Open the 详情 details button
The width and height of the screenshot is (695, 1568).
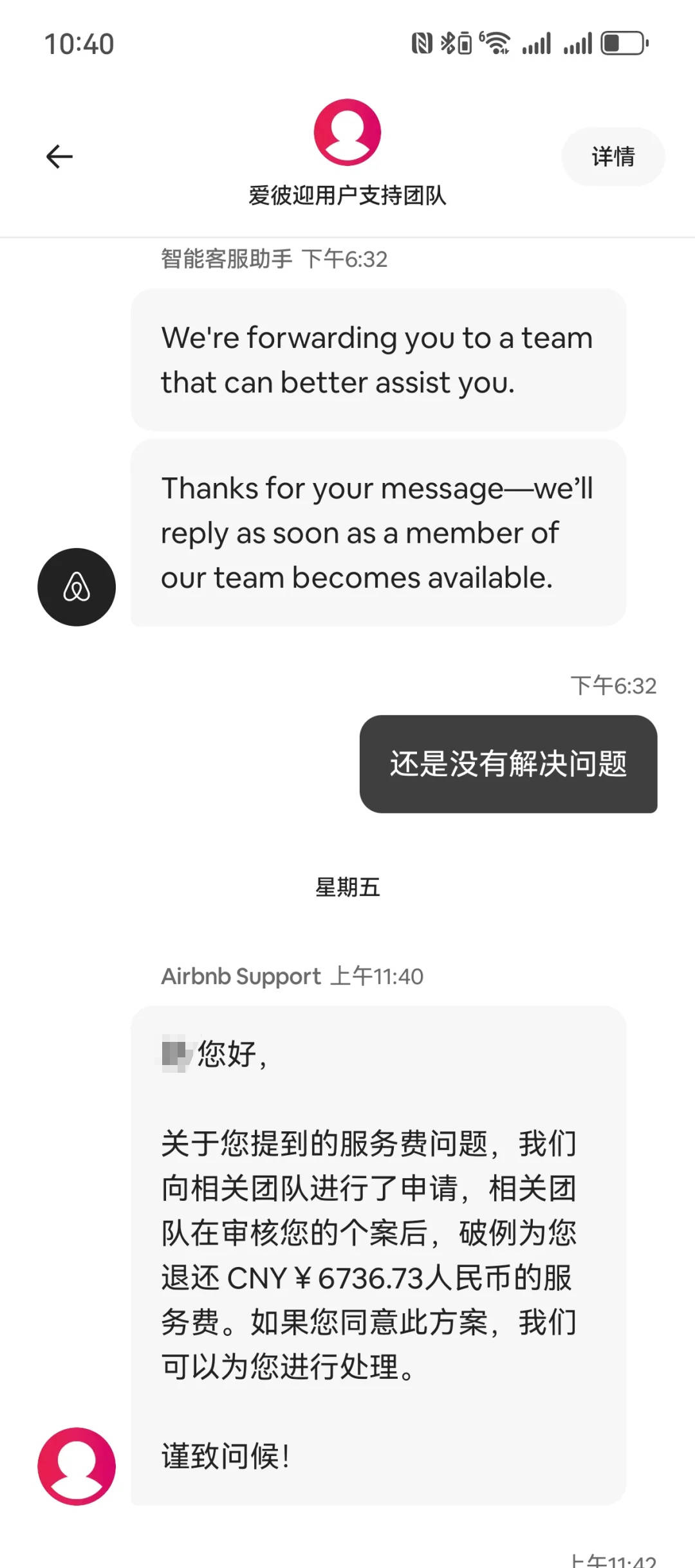click(613, 156)
